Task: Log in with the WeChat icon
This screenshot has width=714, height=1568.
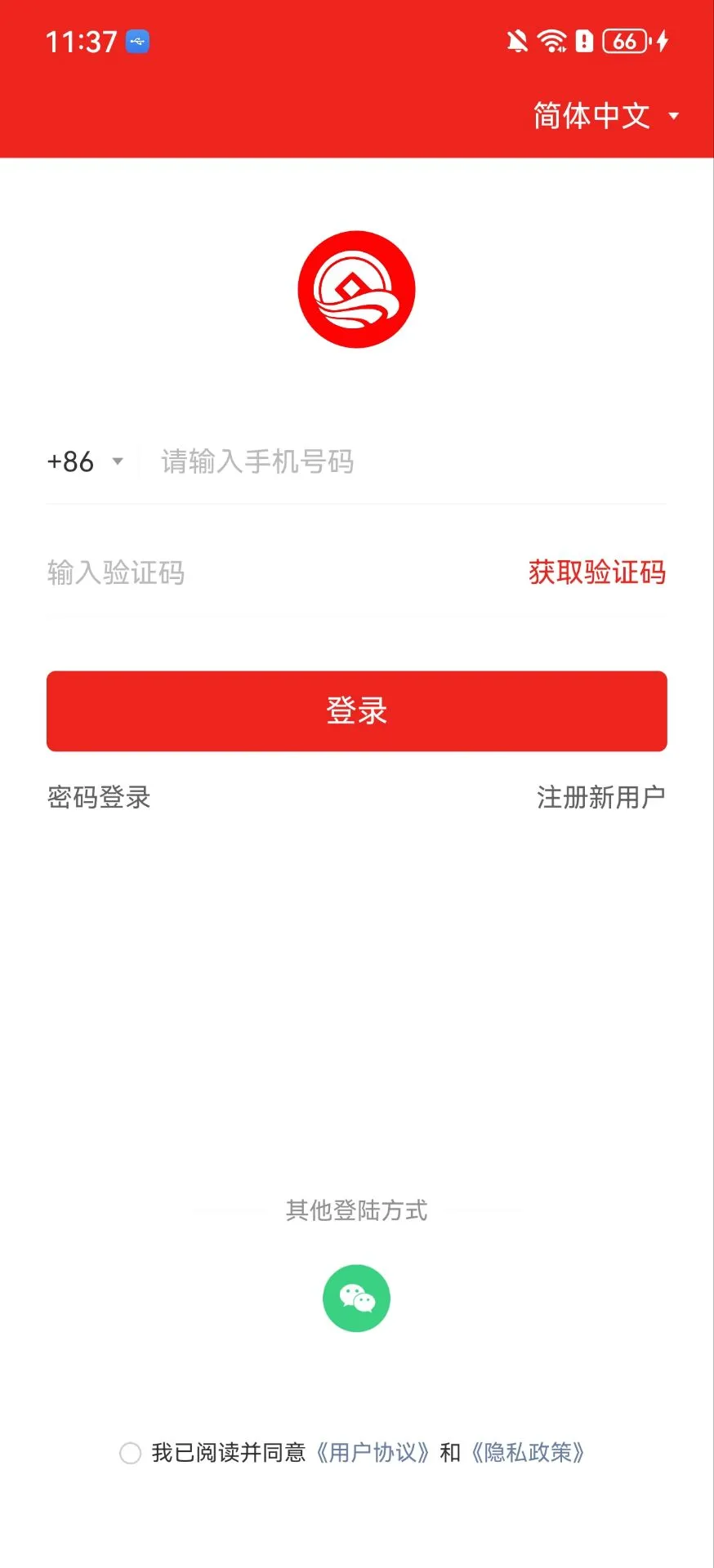Action: 356,1298
